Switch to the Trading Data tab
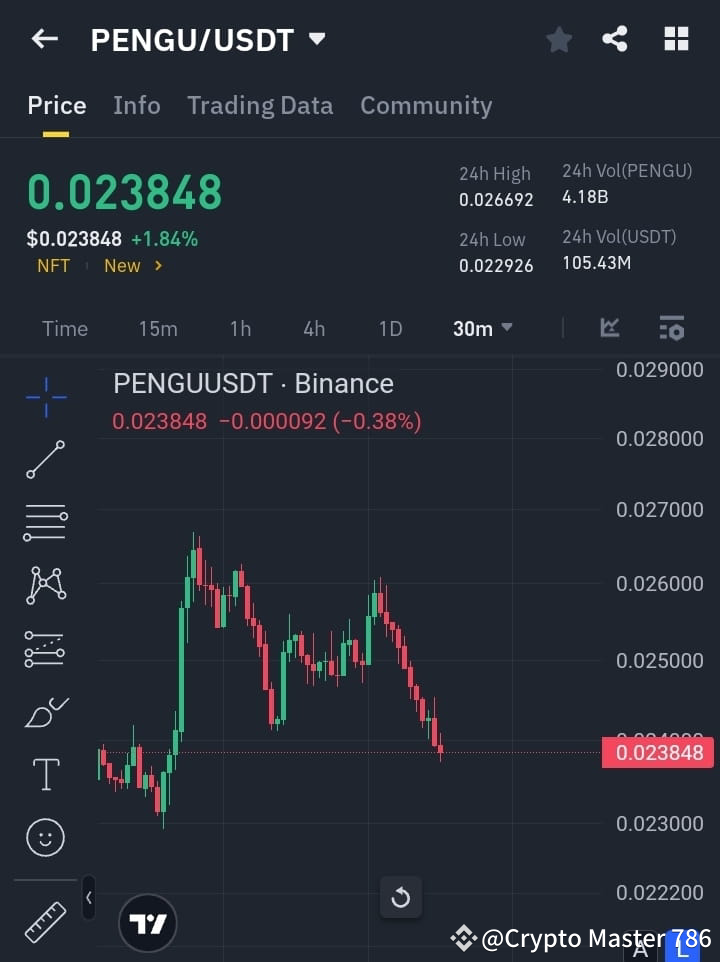Screen dimensions: 720x962 (x=260, y=105)
